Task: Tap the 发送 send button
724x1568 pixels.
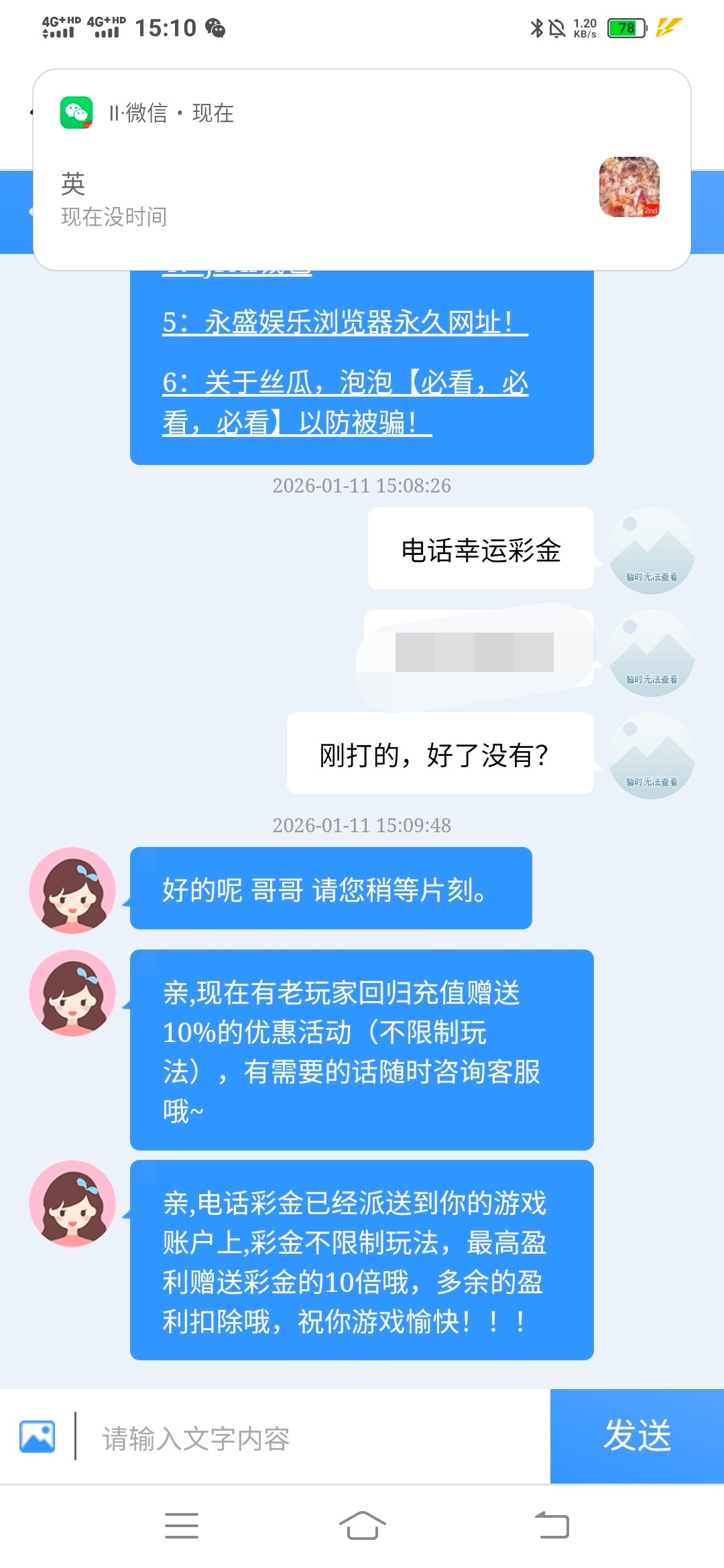Action: pyautogui.click(x=637, y=1436)
